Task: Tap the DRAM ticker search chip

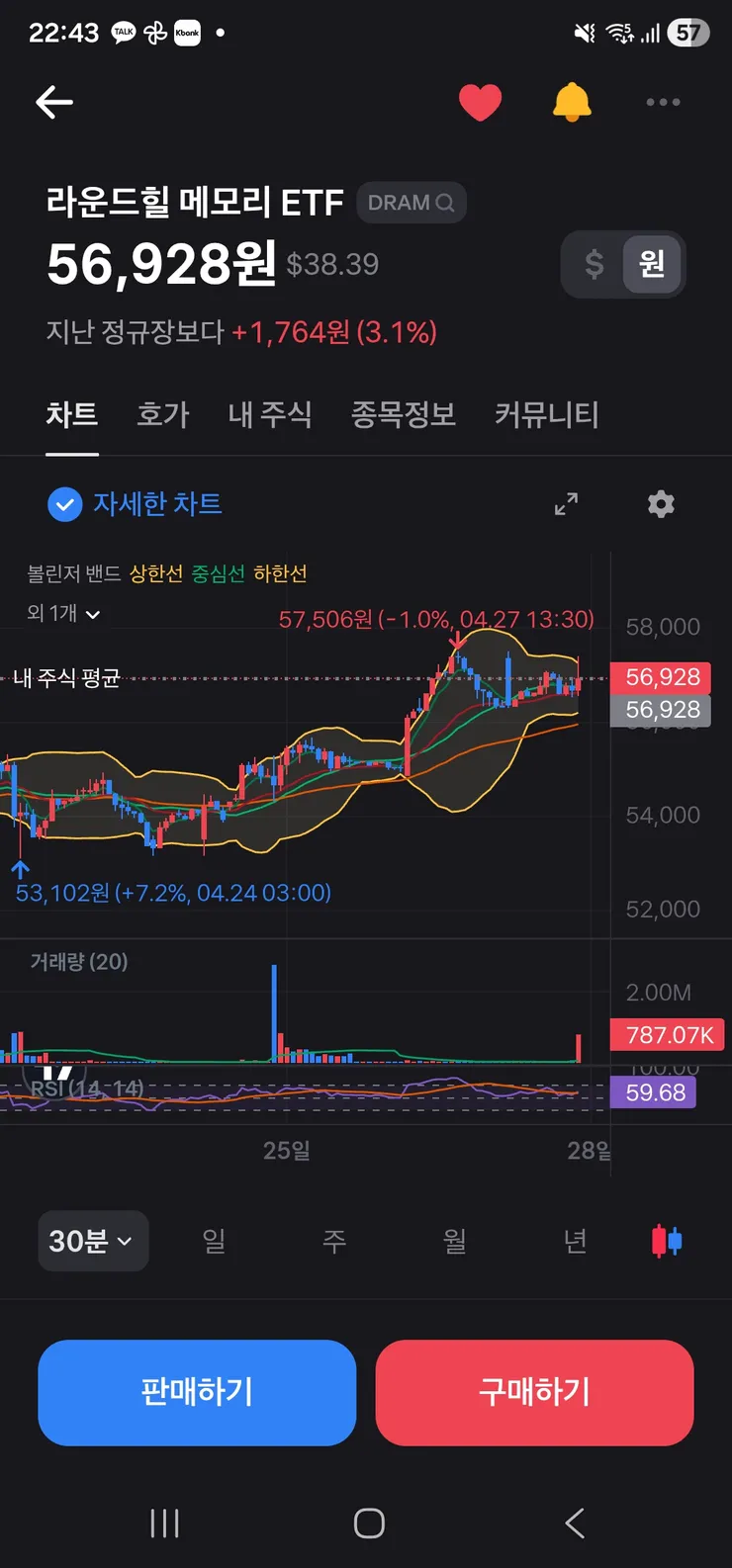Action: coord(411,203)
